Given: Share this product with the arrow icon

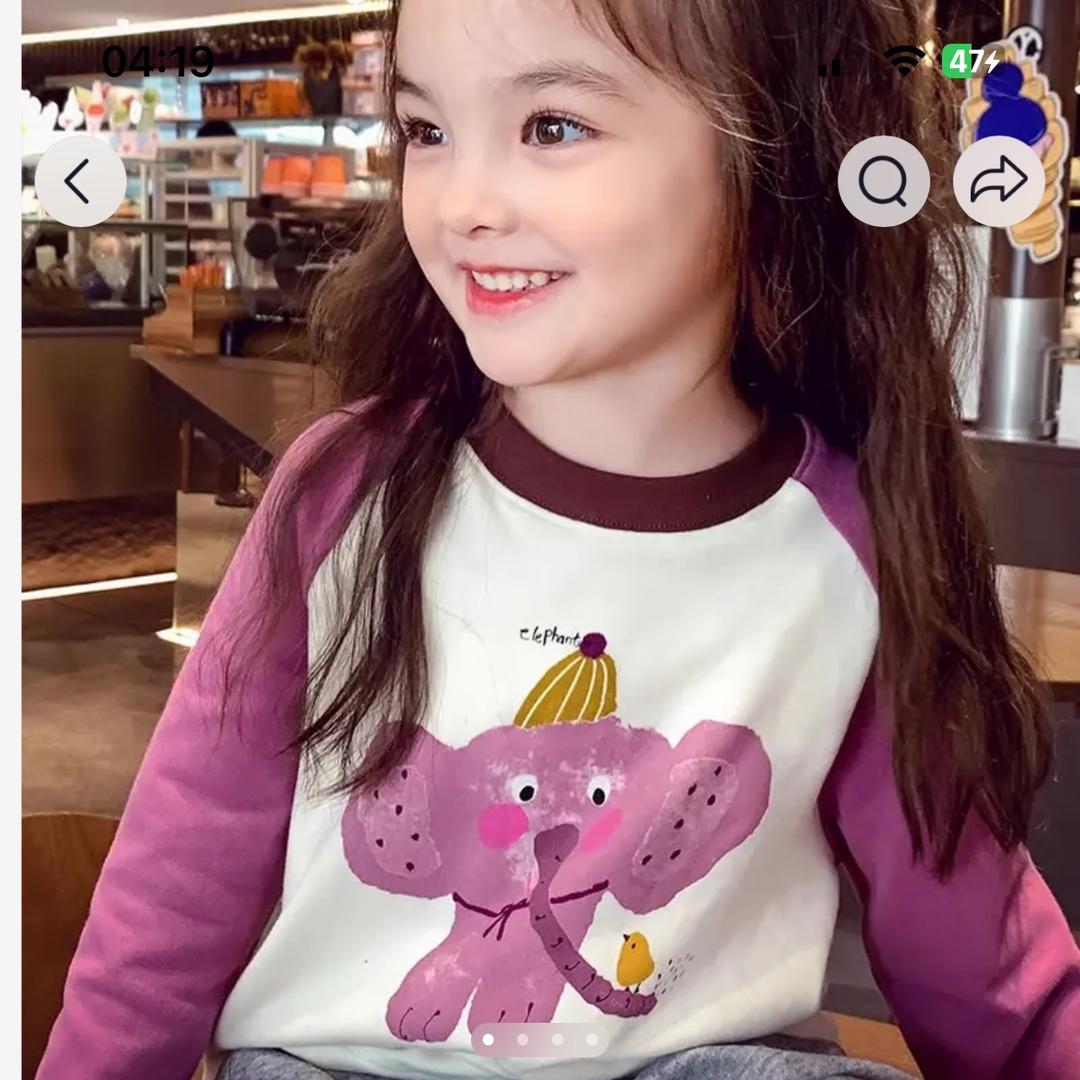Looking at the screenshot, I should tap(999, 181).
